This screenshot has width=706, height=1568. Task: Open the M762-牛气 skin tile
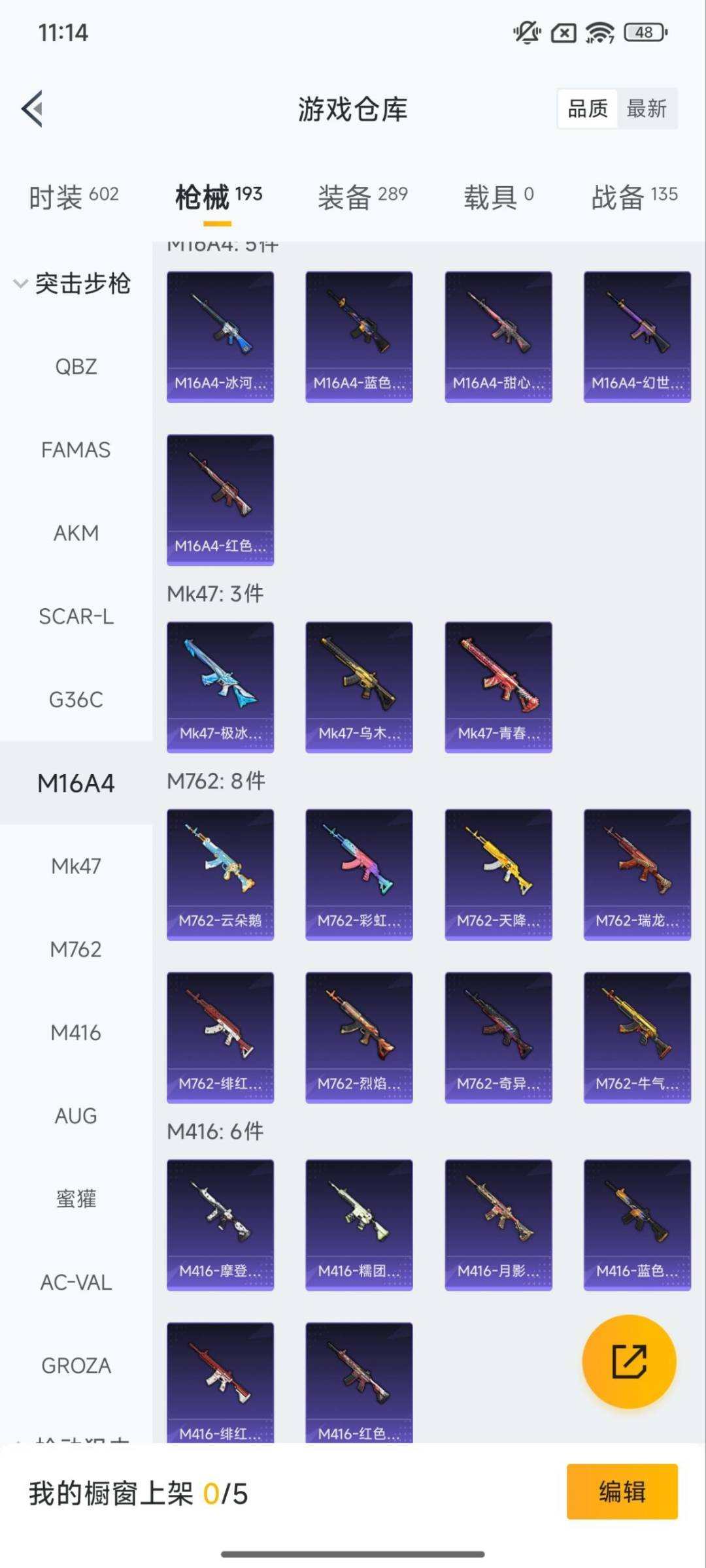click(637, 1037)
